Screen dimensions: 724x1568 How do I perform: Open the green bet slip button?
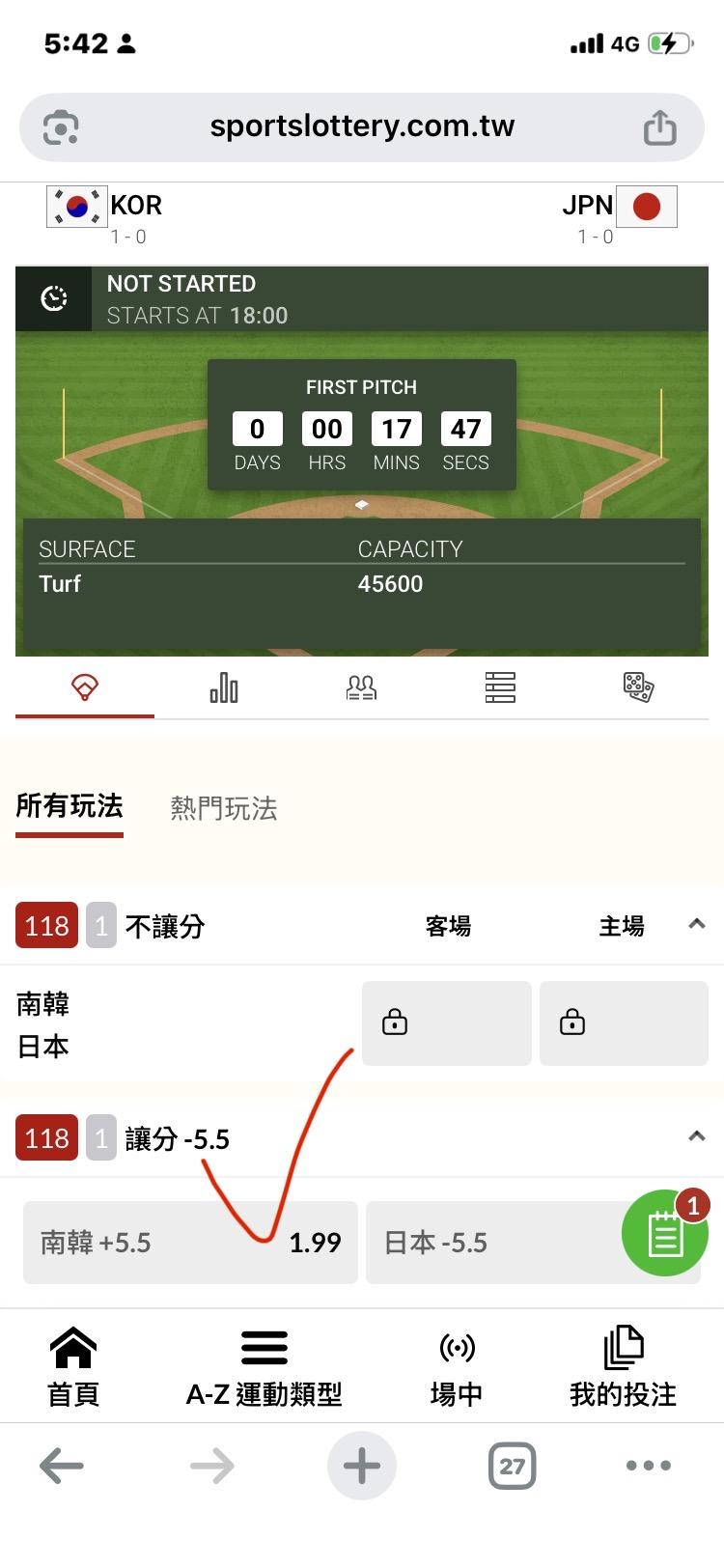[665, 1233]
